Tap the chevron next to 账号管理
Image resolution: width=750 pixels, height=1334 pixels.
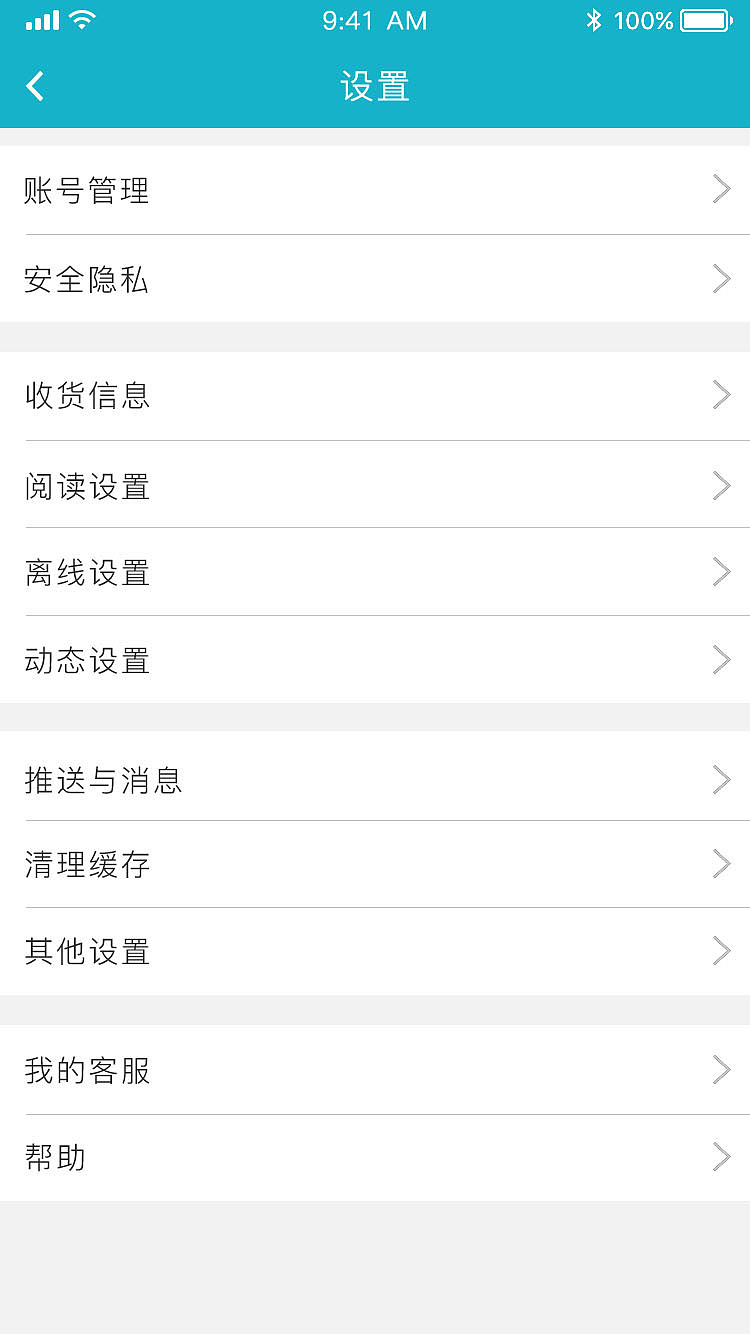(x=720, y=189)
